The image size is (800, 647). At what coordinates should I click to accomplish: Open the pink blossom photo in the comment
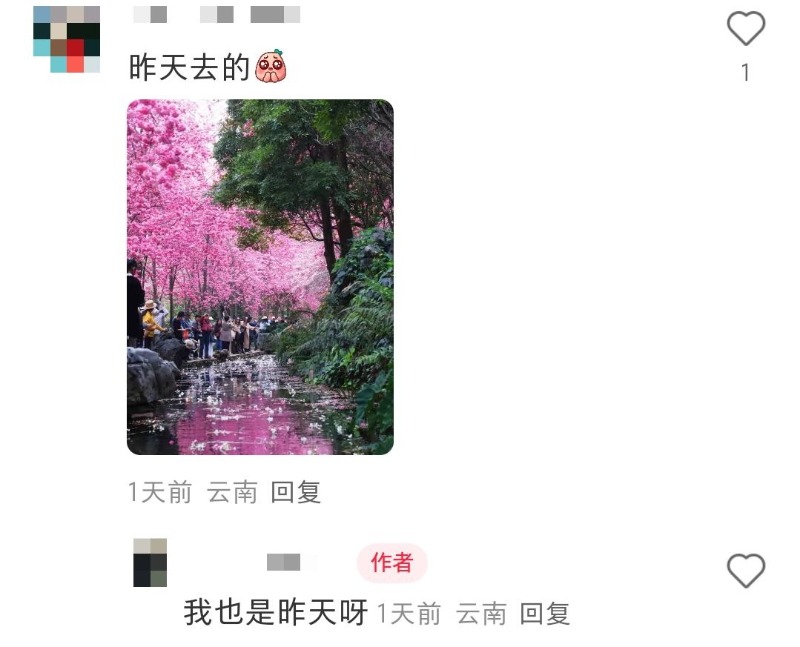260,277
